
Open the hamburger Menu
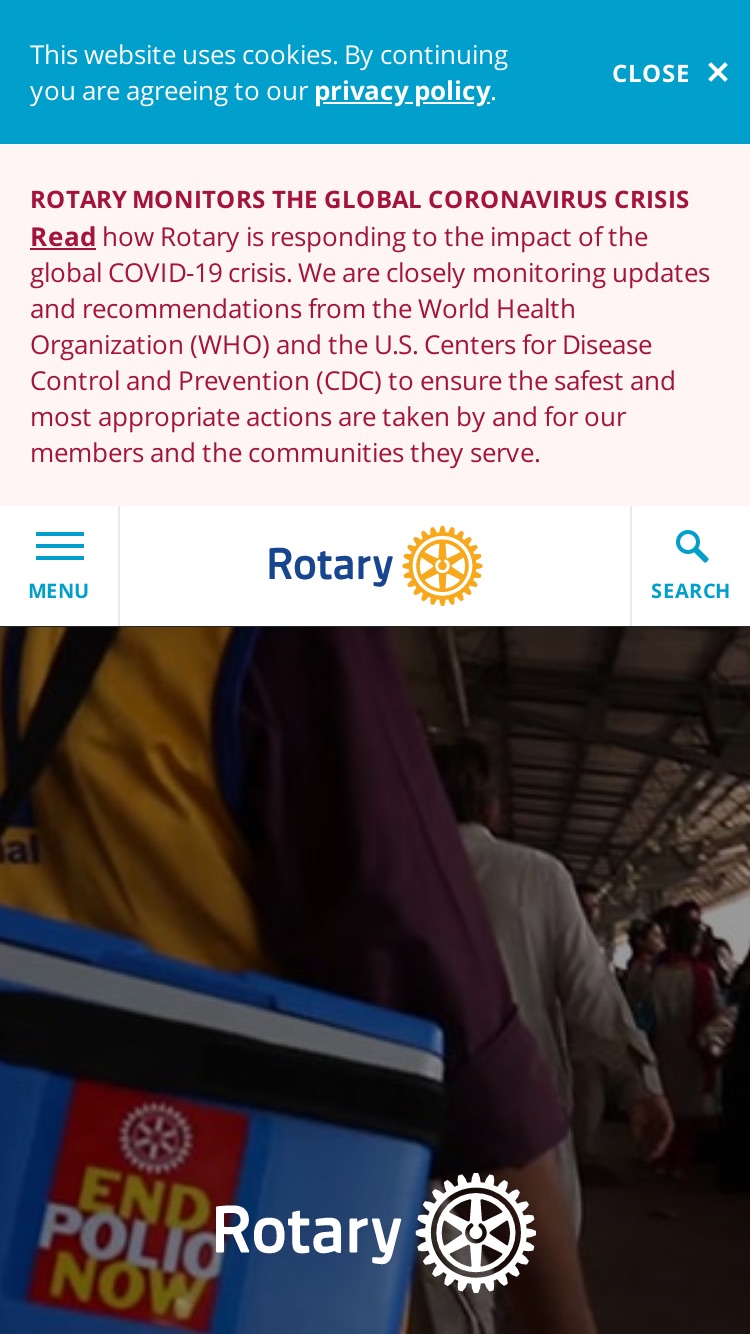click(x=59, y=566)
